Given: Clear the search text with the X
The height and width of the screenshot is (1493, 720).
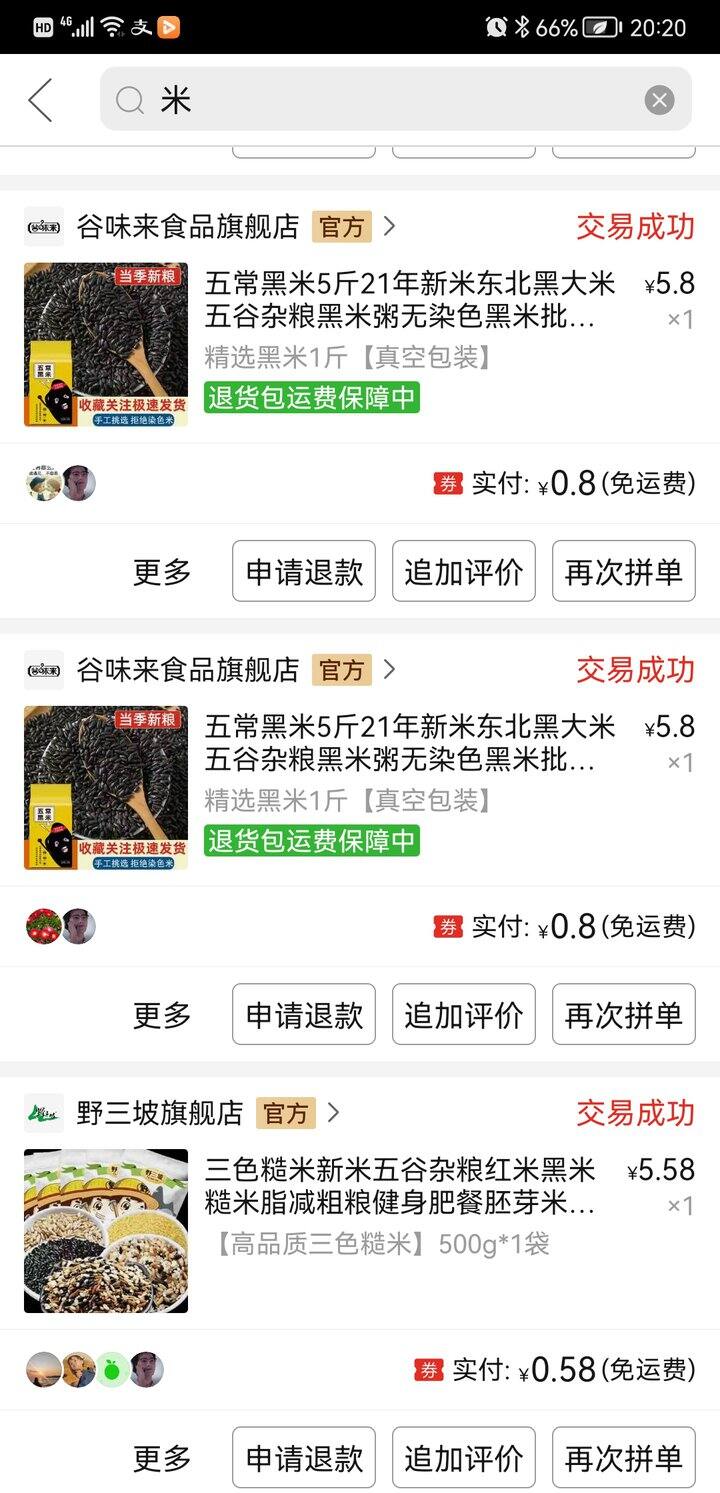Looking at the screenshot, I should [x=659, y=100].
